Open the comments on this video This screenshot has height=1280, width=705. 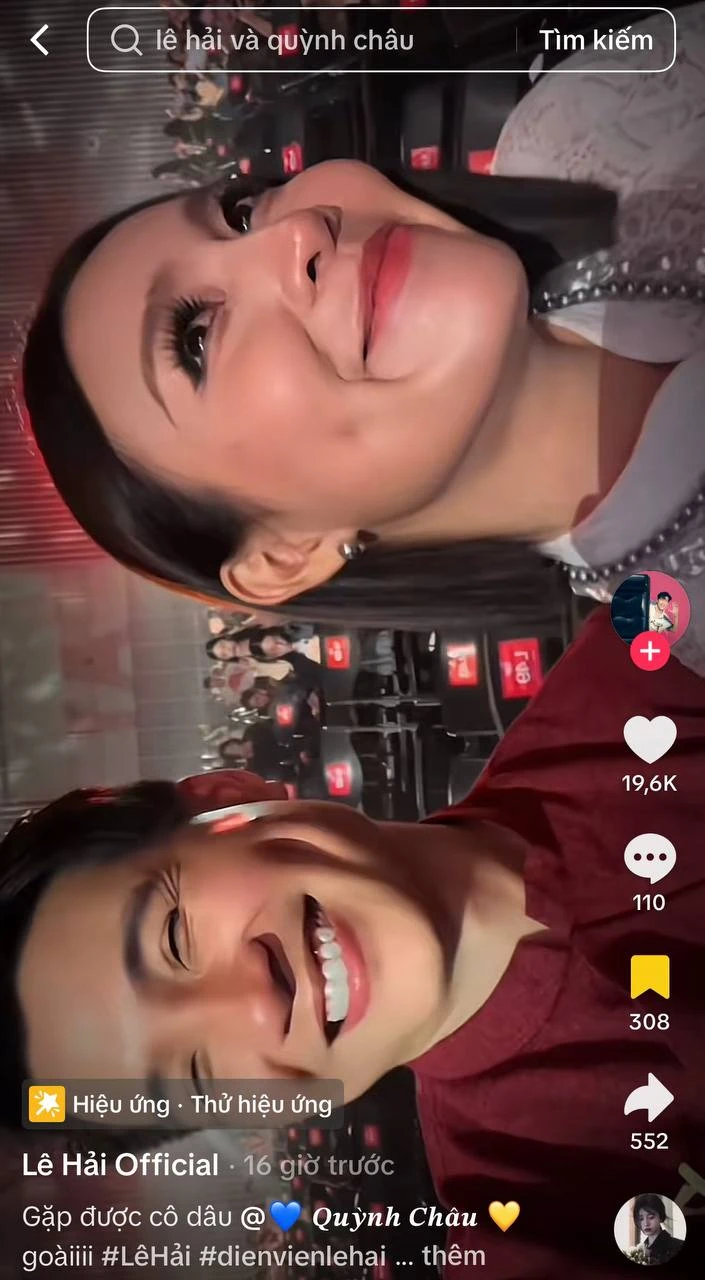click(650, 860)
